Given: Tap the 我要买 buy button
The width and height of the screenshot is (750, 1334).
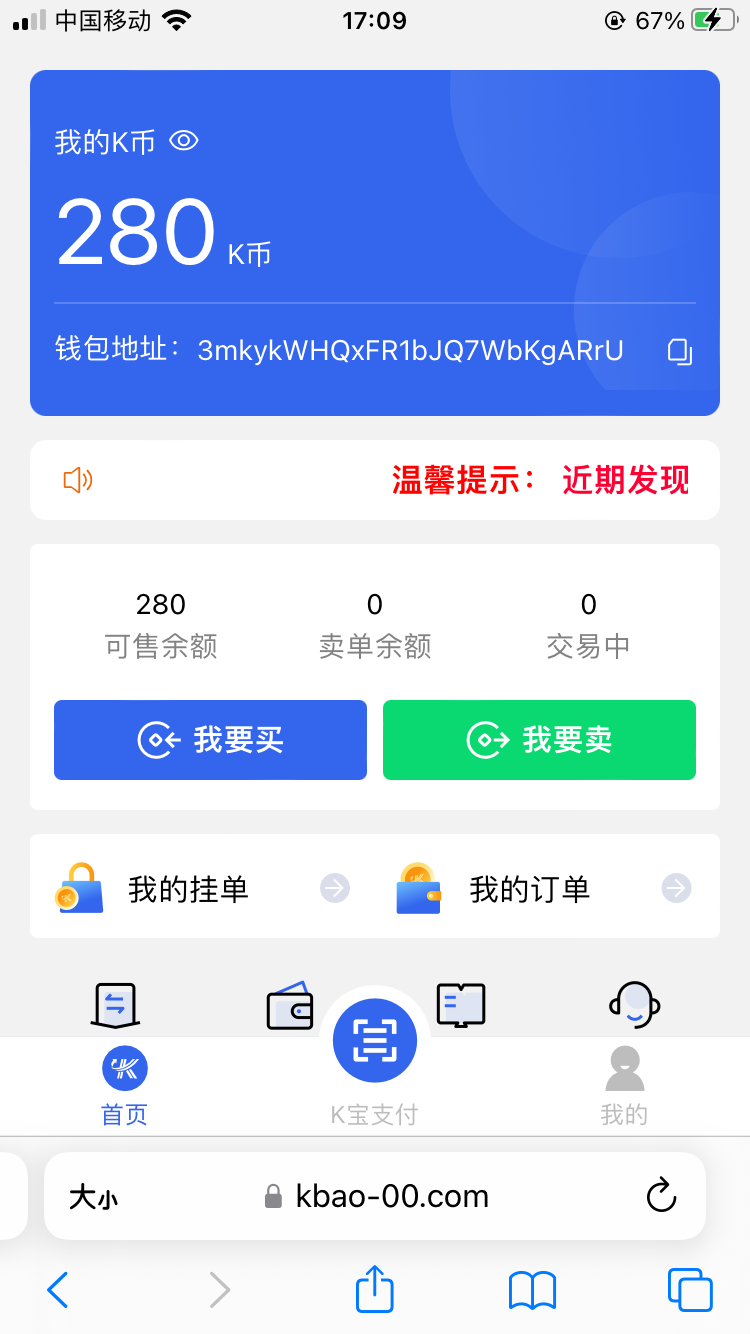Looking at the screenshot, I should 210,740.
